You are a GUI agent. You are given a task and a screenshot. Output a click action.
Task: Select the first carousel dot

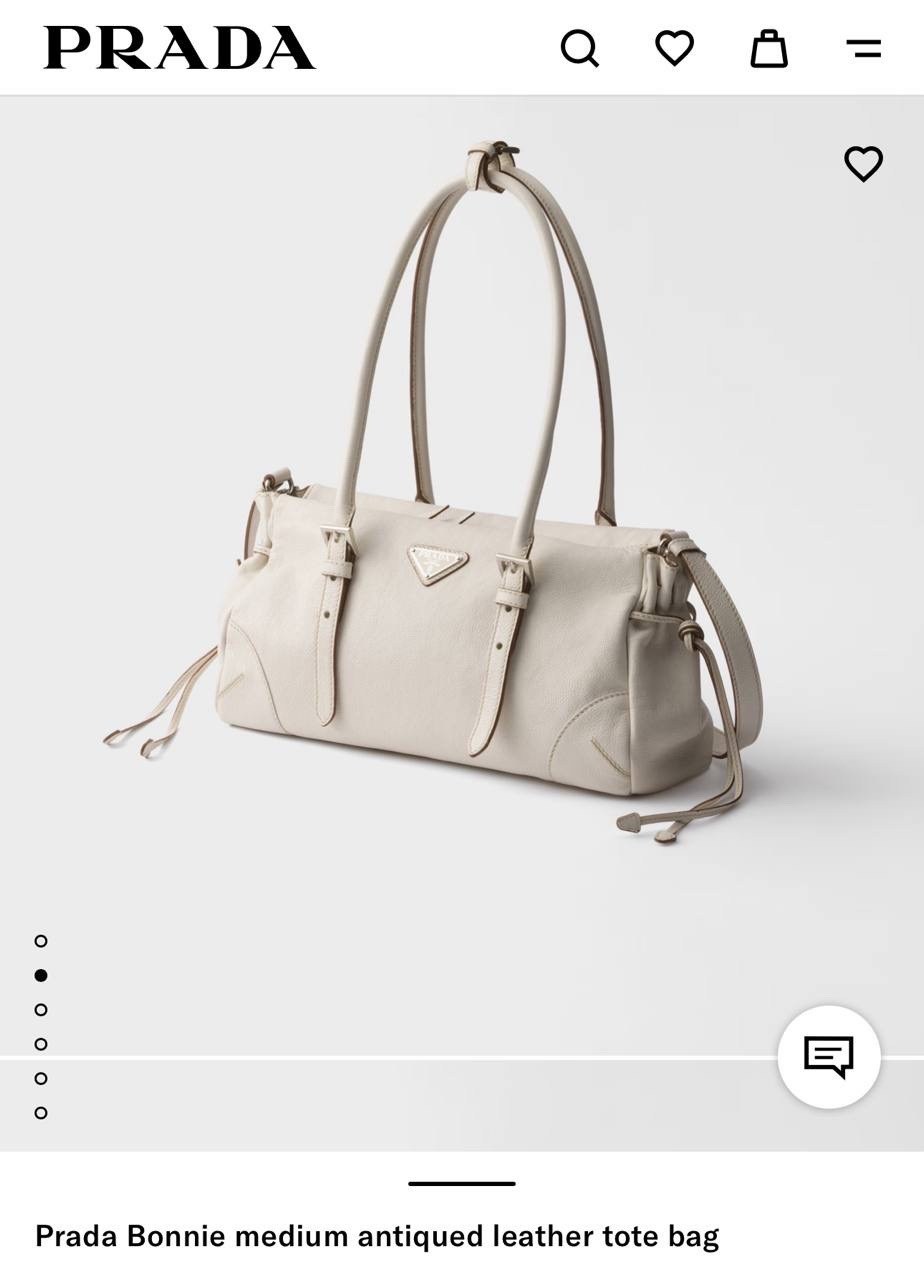[x=40, y=940]
